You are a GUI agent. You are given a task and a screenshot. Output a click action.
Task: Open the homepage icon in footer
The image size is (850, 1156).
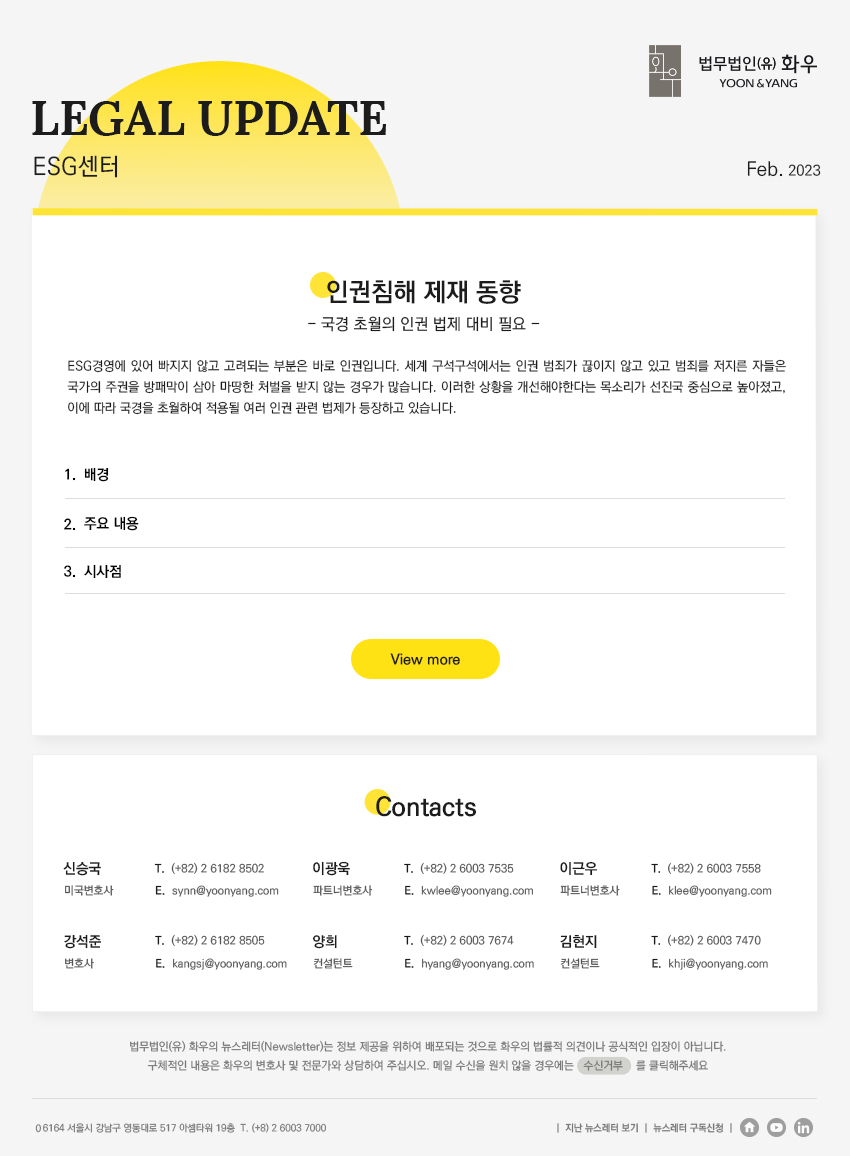(x=749, y=1128)
